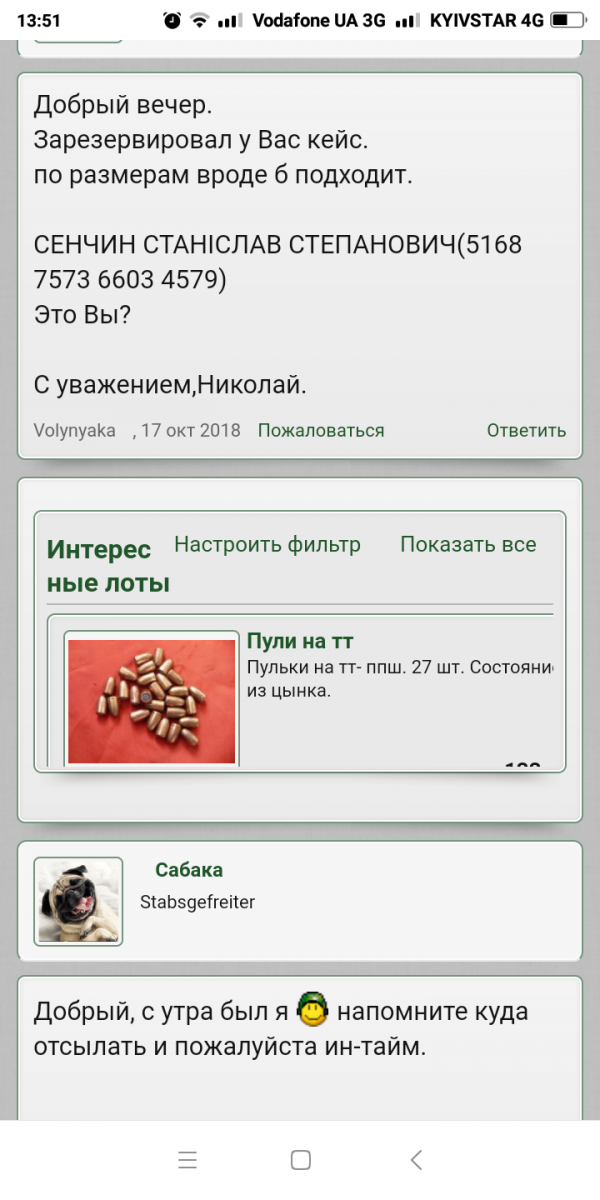Open the Пули на тт lot title

click(x=300, y=641)
